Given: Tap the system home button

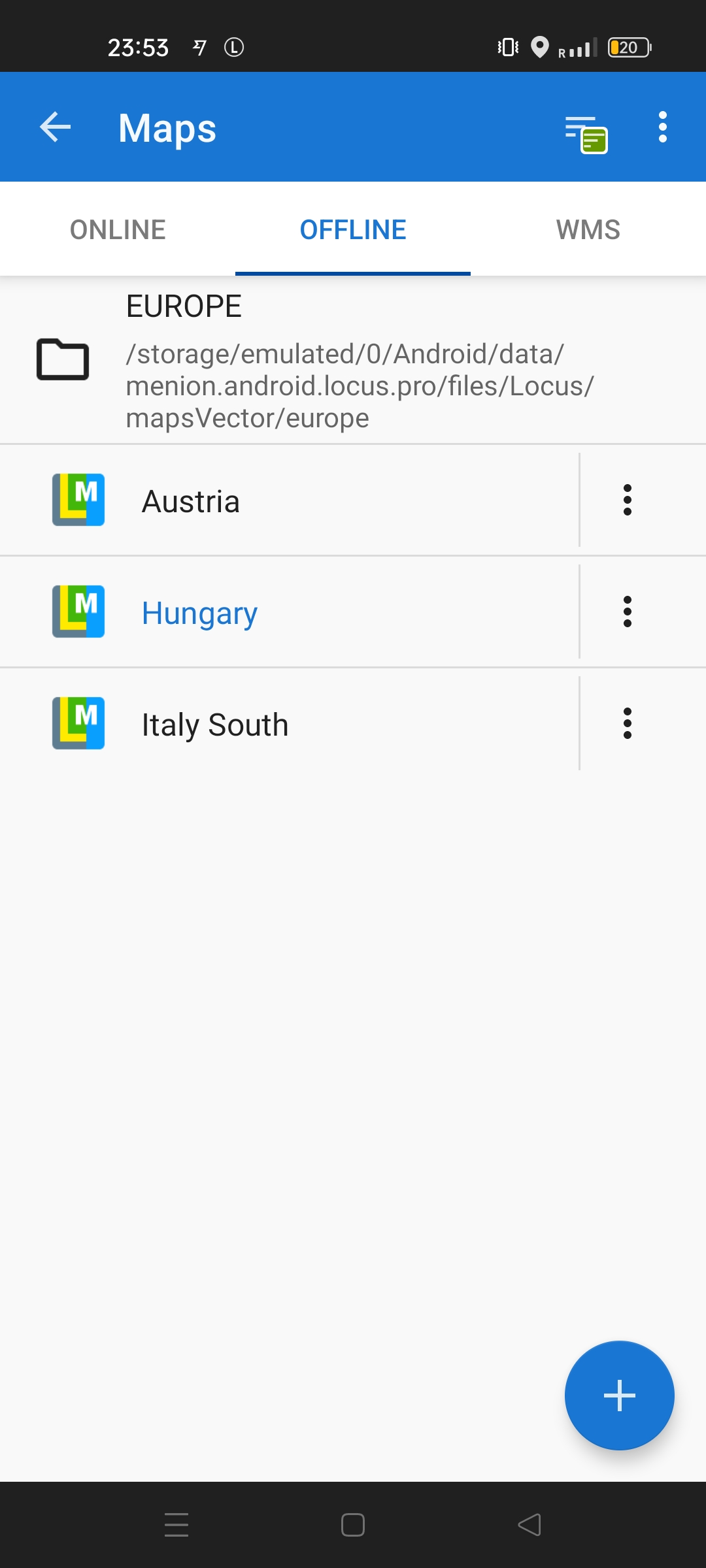Looking at the screenshot, I should (x=353, y=1525).
